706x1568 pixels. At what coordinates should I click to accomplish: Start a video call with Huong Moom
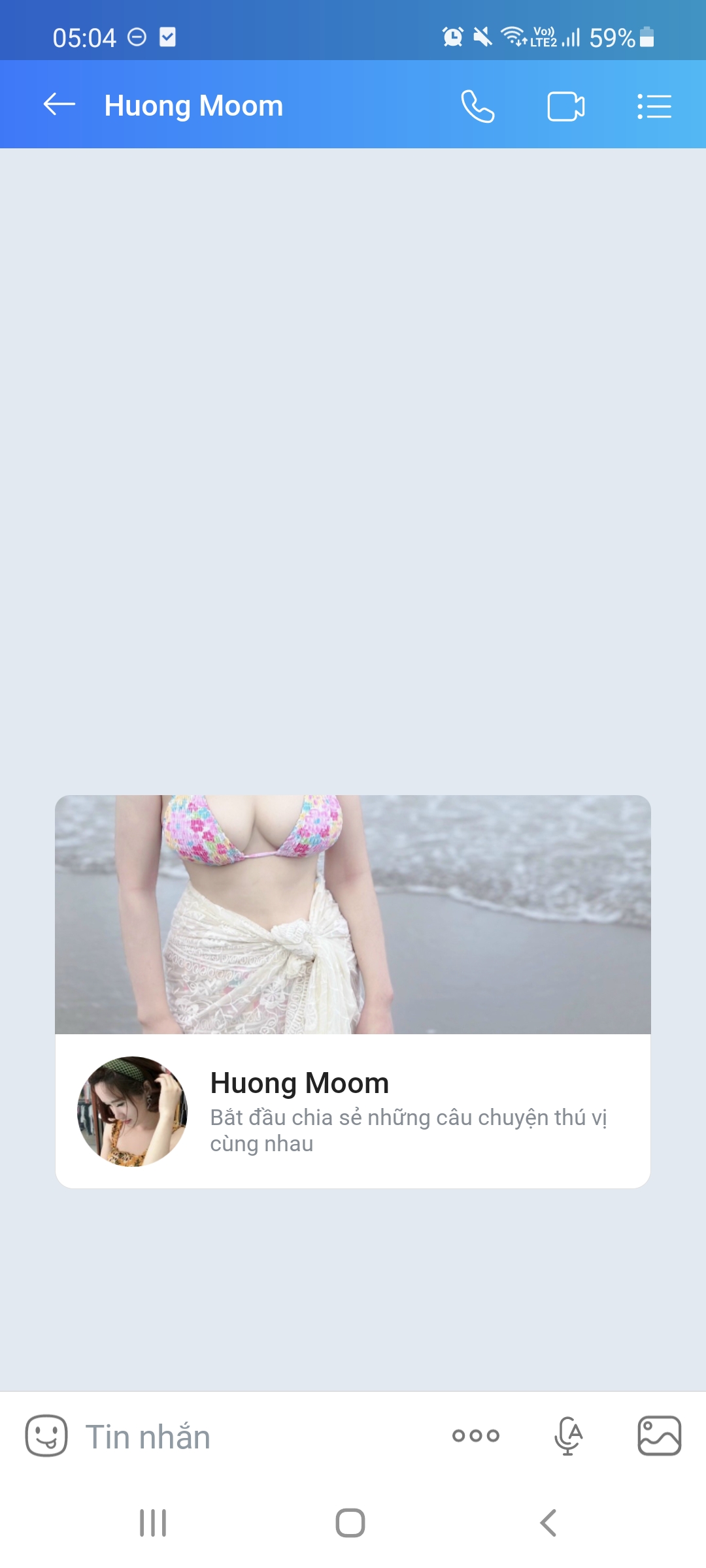(566, 106)
